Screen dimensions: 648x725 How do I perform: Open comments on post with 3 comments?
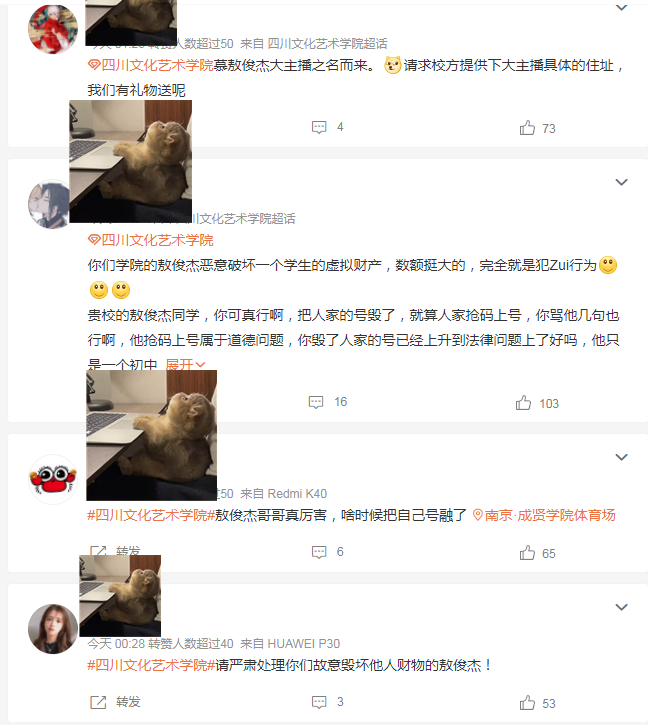327,702
